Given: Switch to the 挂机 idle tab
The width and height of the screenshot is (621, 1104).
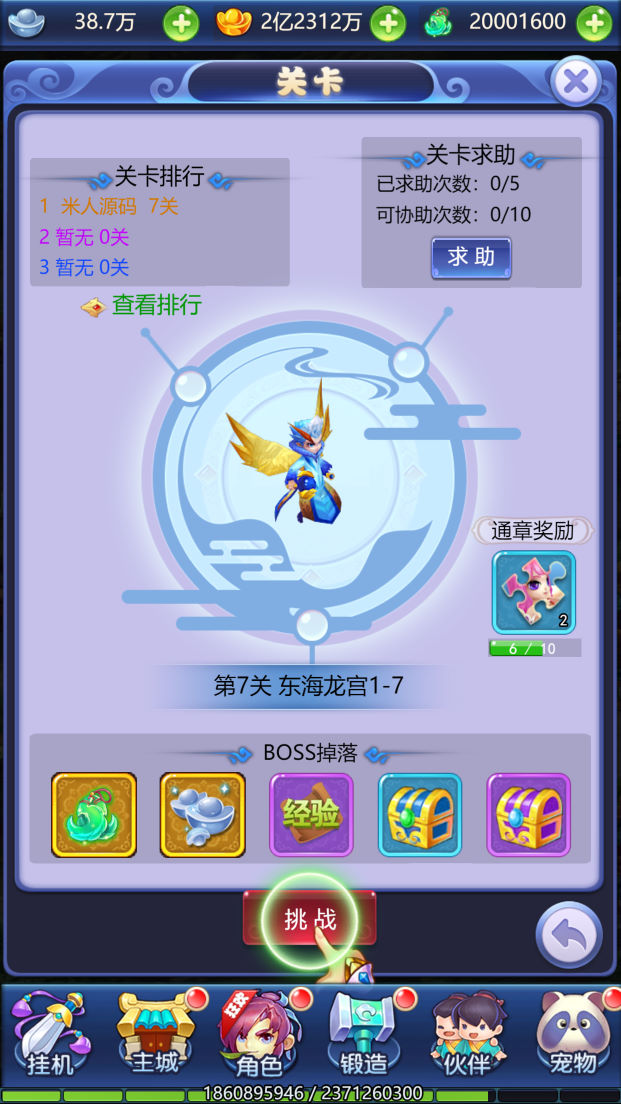Looking at the screenshot, I should point(51,1035).
